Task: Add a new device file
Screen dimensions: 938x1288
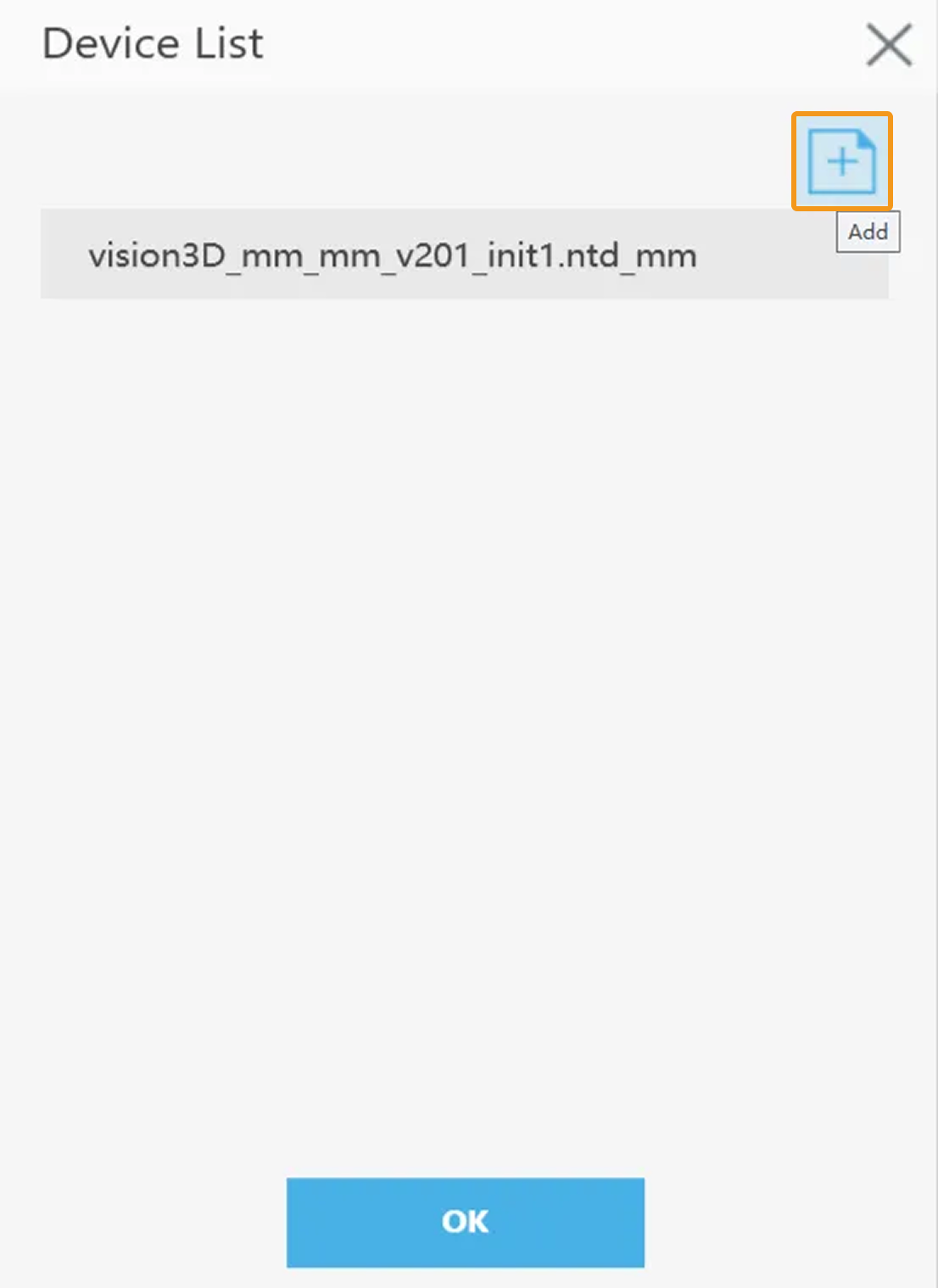Action: coord(841,161)
